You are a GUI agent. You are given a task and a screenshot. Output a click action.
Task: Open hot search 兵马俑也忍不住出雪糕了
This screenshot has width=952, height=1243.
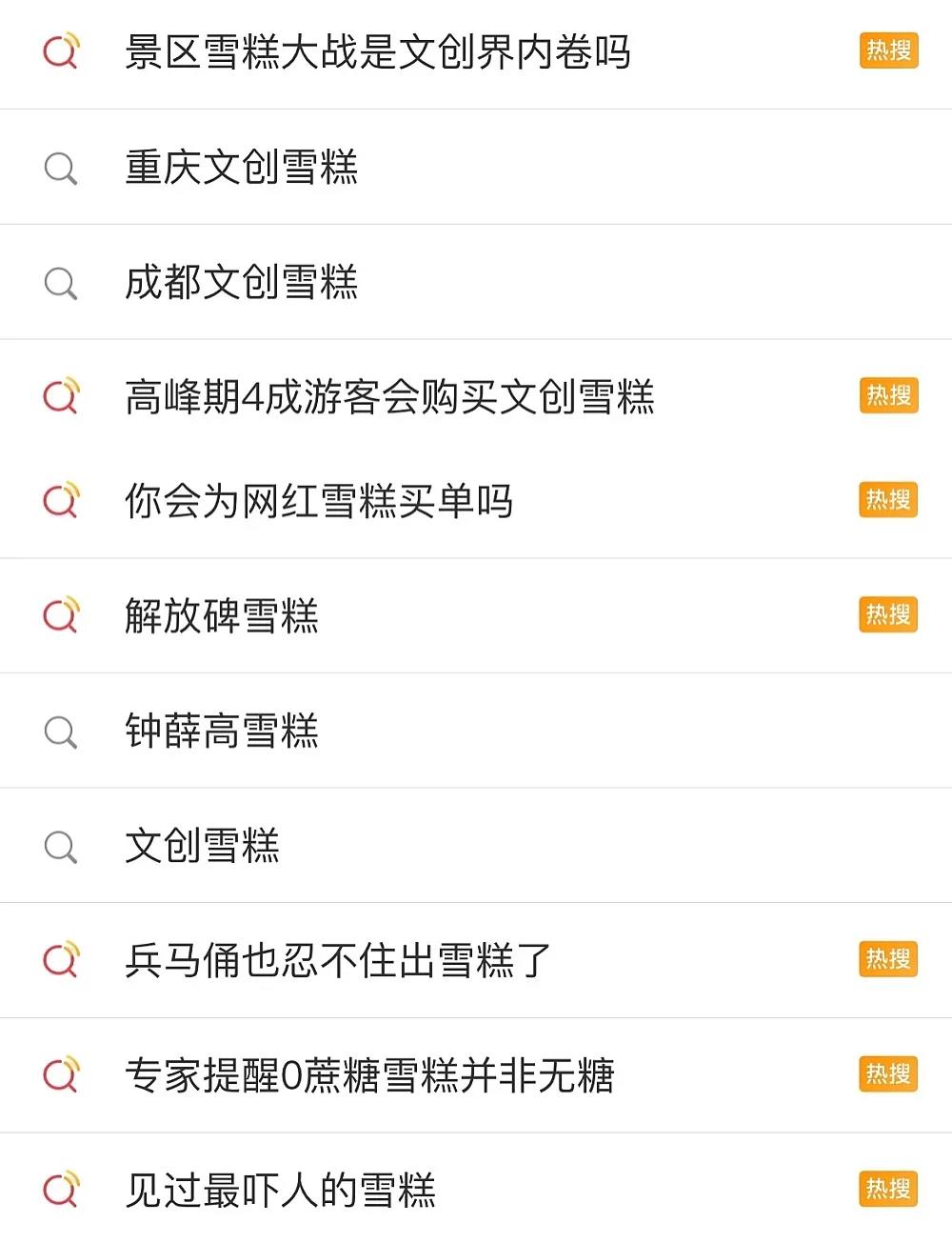338,960
